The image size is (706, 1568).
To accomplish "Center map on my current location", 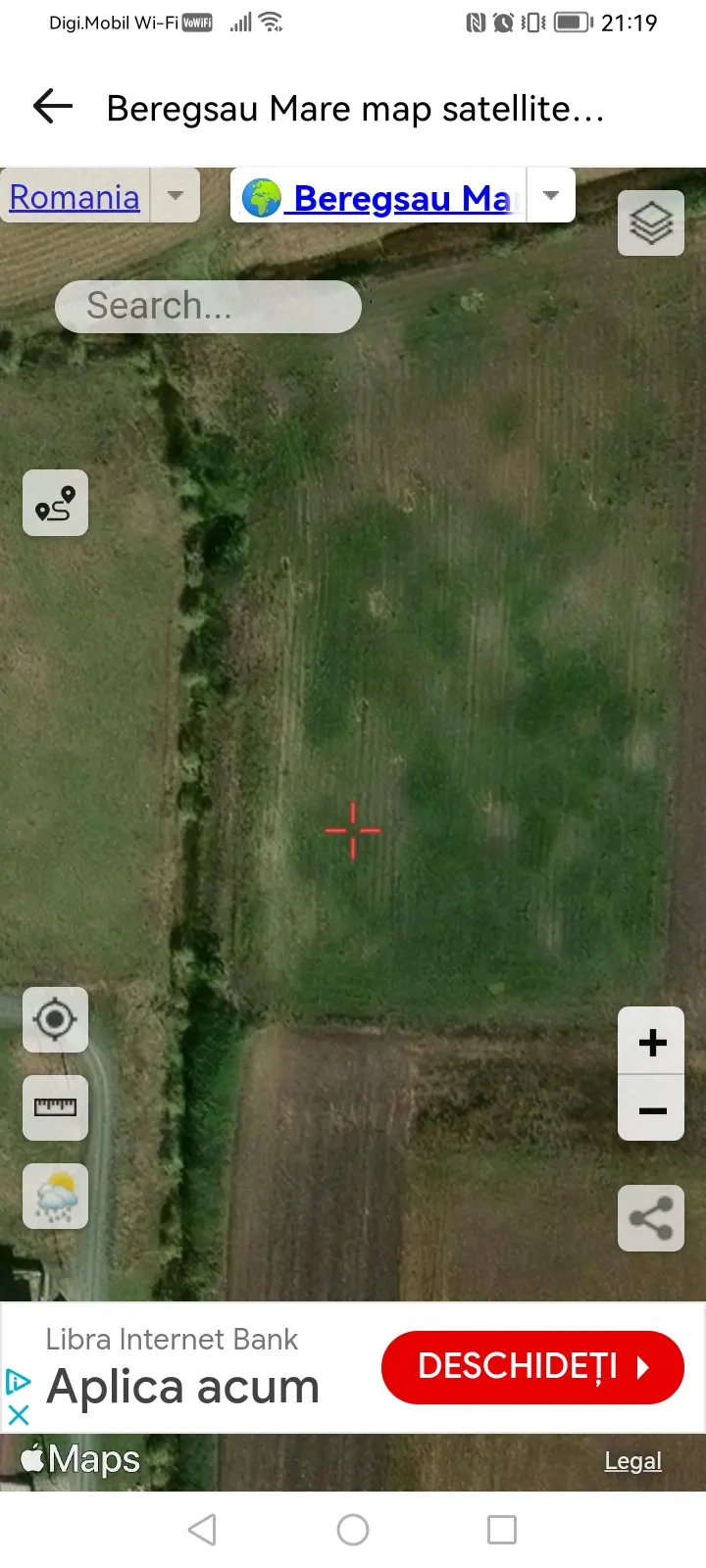I will pyautogui.click(x=56, y=1019).
